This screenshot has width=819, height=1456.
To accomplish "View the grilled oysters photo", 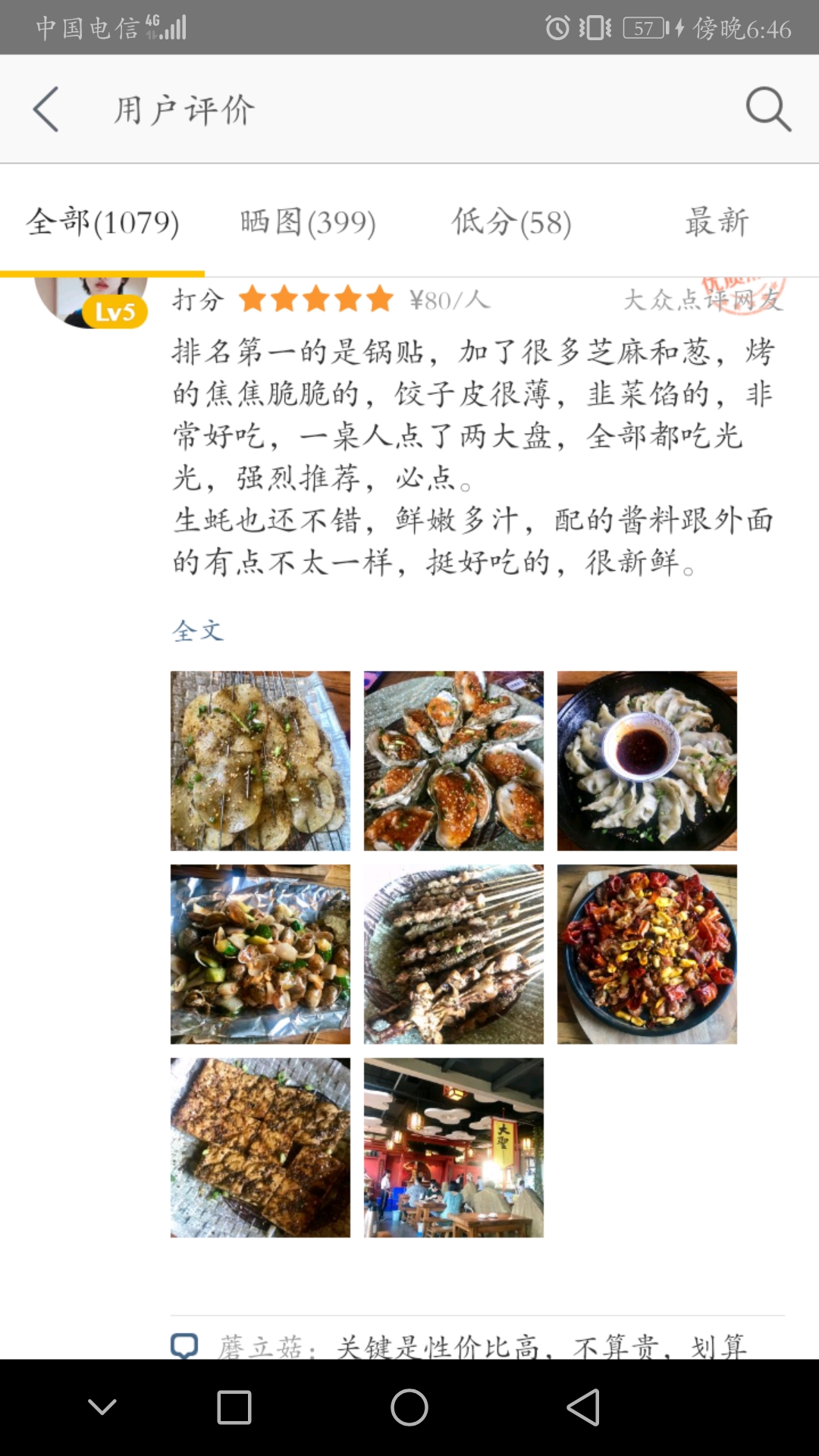I will [453, 761].
